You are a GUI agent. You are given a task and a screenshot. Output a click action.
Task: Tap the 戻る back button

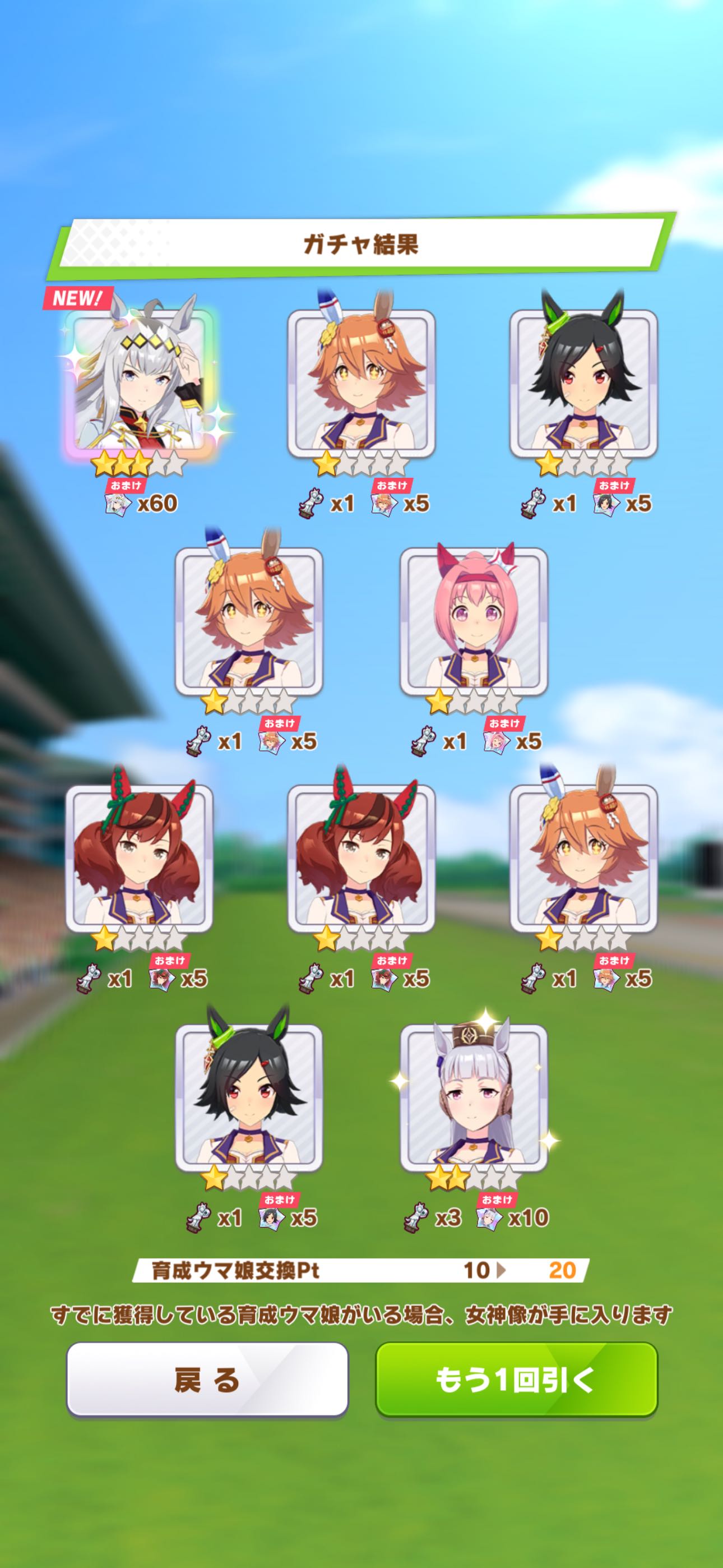[x=207, y=1380]
